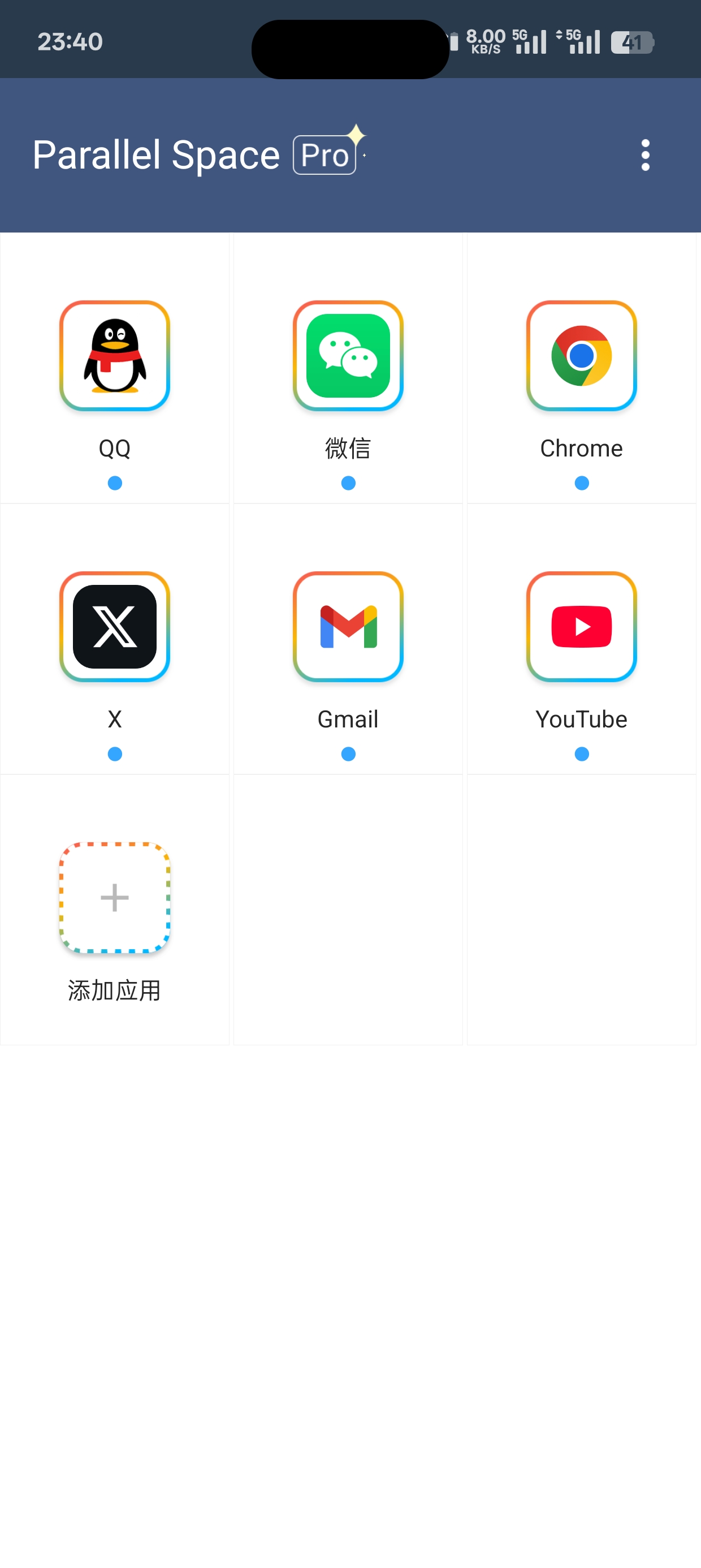701x1568 pixels.
Task: Launch the cloned Gmail app
Action: click(348, 627)
